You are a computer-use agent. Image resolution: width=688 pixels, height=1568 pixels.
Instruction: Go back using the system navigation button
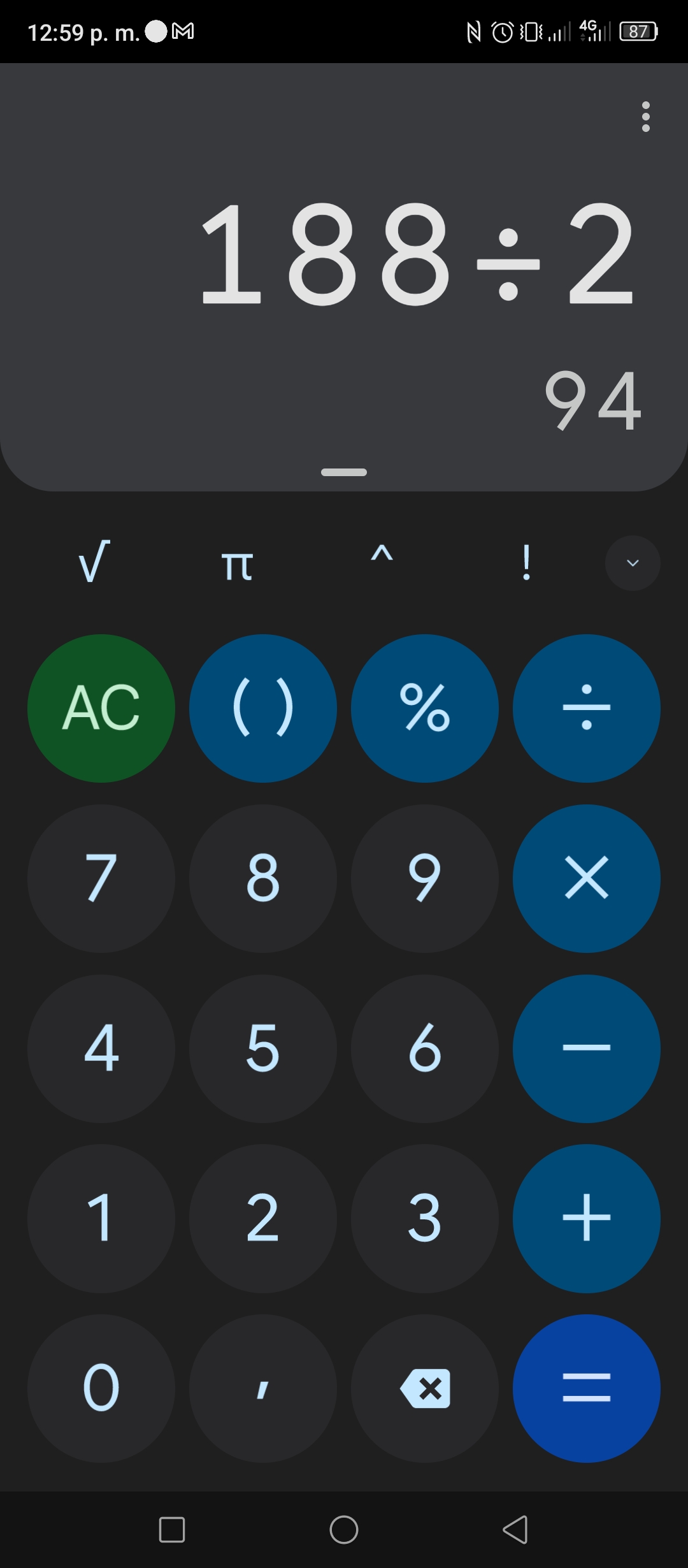515,1530
